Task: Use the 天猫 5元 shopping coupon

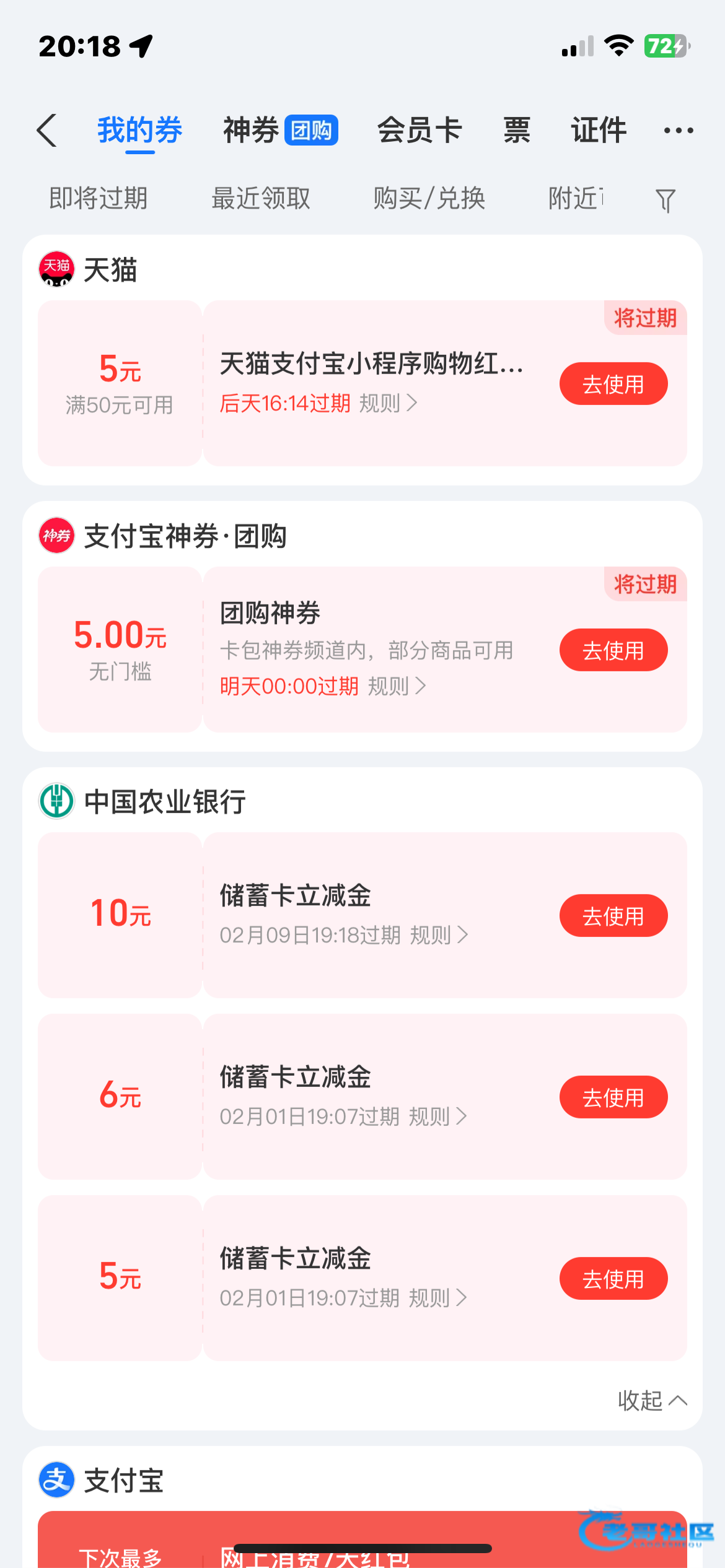Action: pos(613,384)
